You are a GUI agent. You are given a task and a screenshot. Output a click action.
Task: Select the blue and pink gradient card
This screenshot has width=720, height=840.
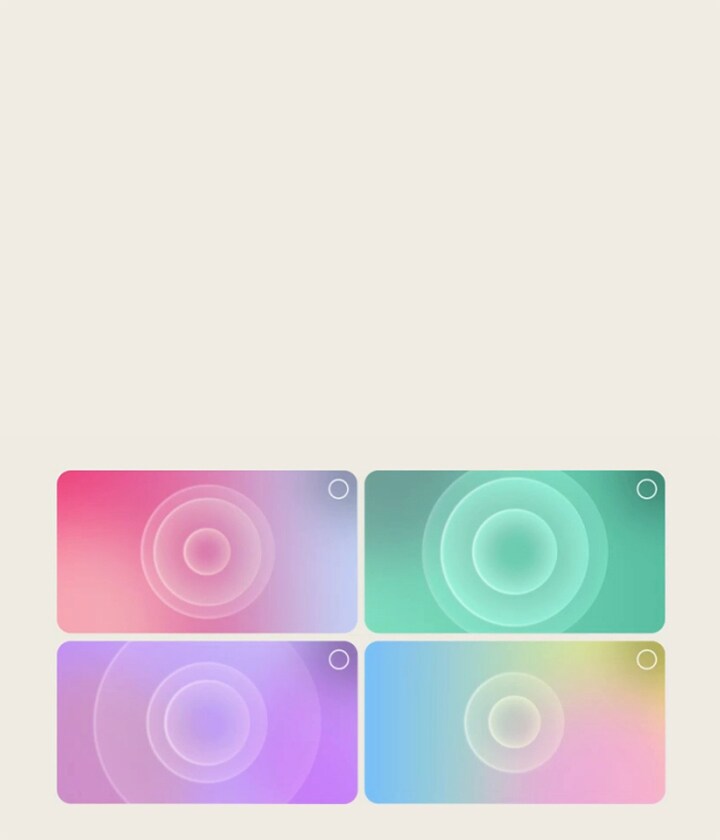[x=514, y=722]
